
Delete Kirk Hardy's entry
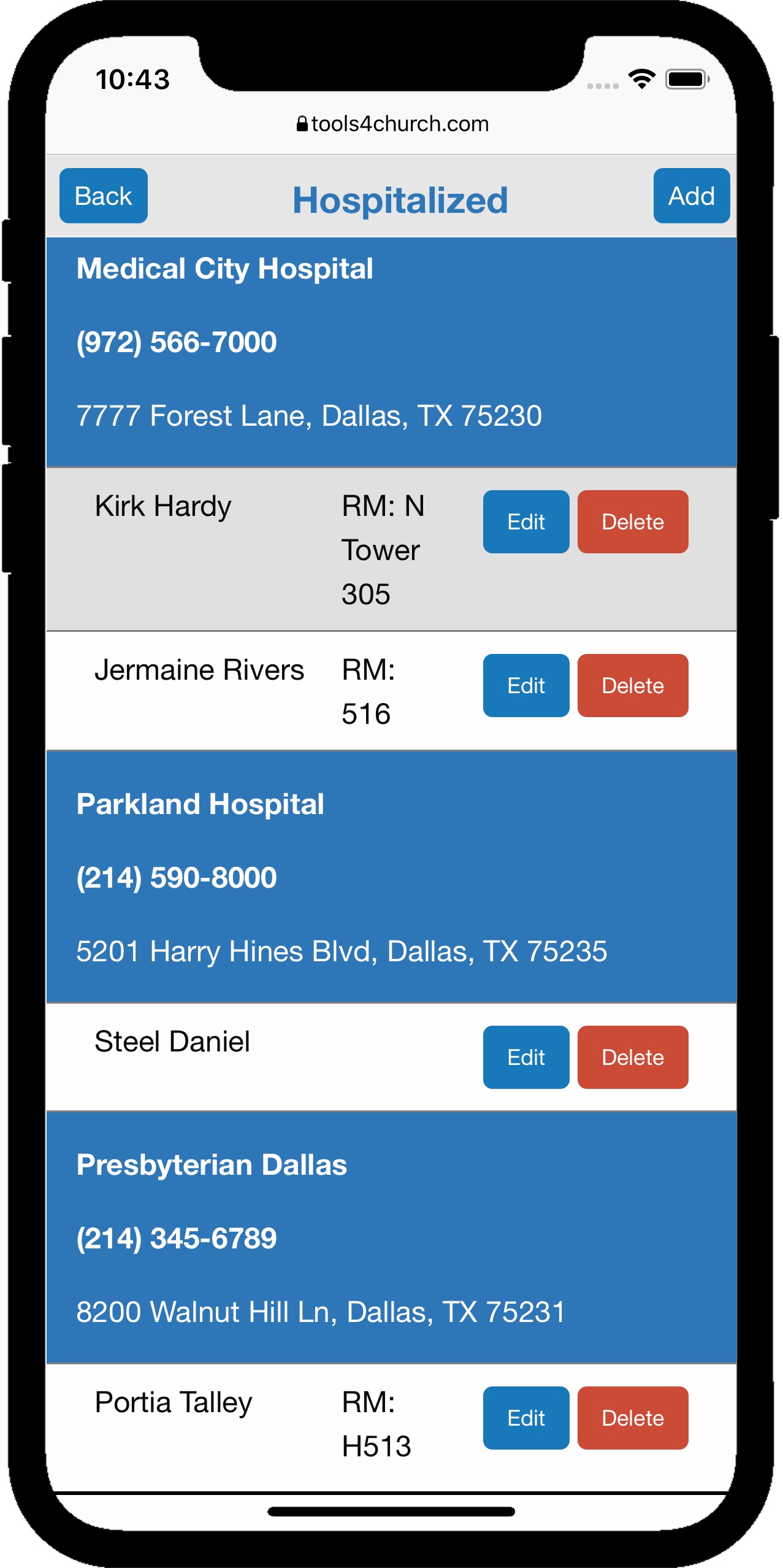pos(632,521)
